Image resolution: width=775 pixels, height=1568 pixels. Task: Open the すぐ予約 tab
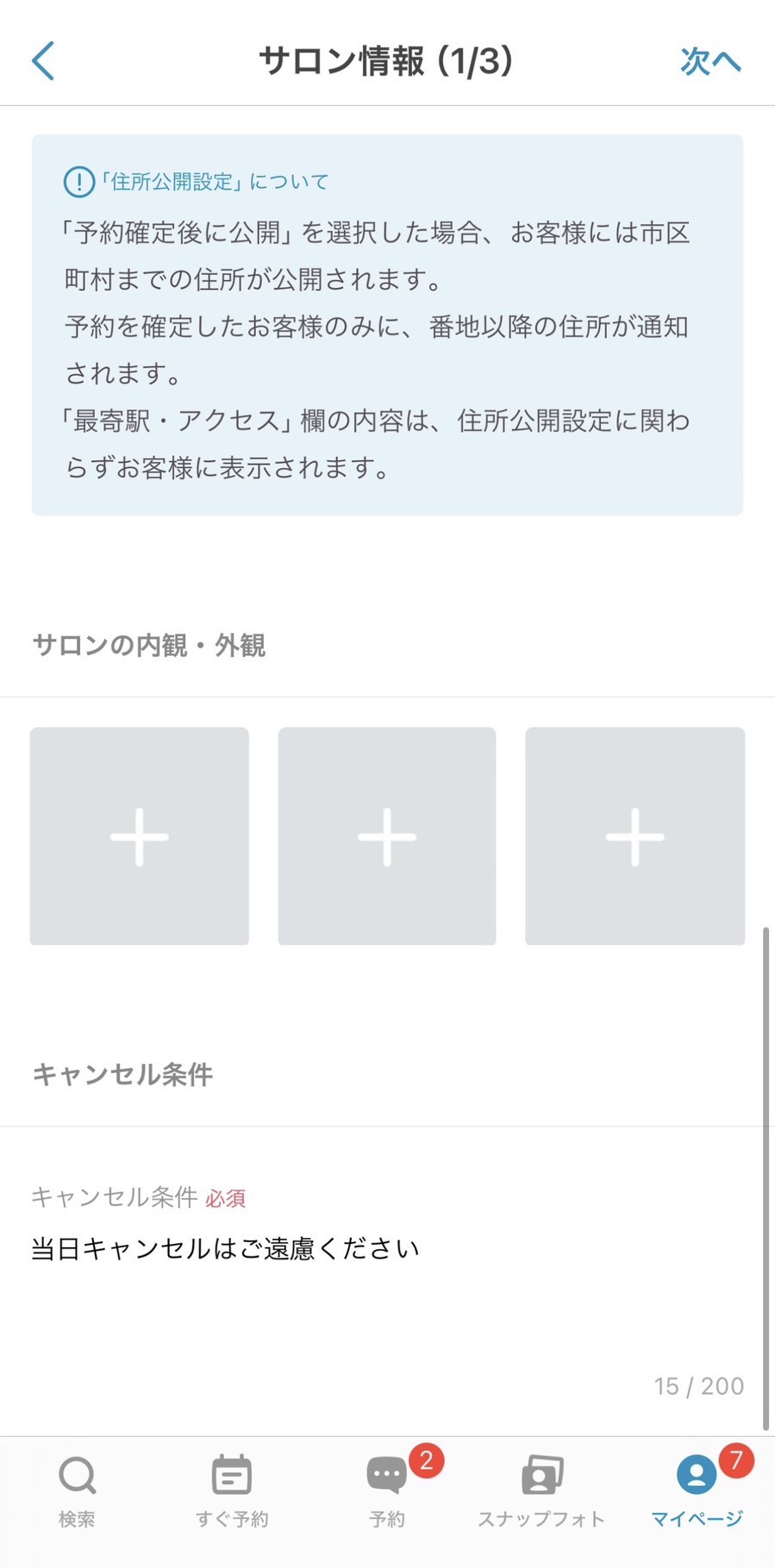[x=232, y=1490]
